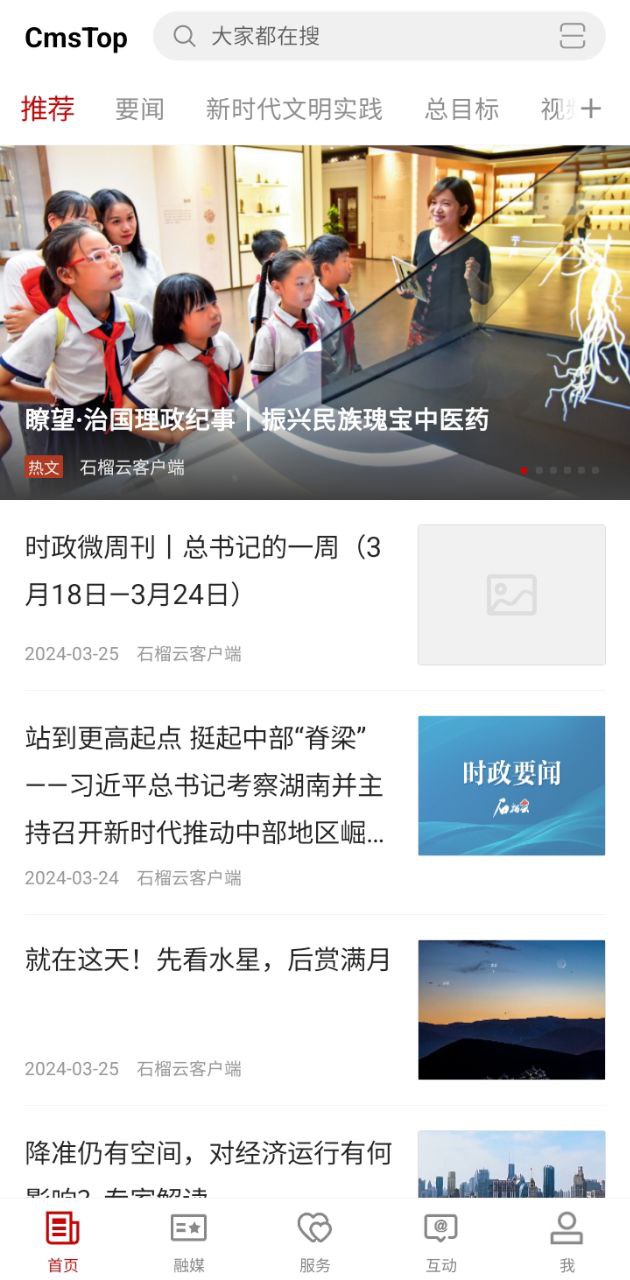Go to the 首页 bottom tab
Screen dimensions: 630x1280
pyautogui.click(x=63, y=1240)
